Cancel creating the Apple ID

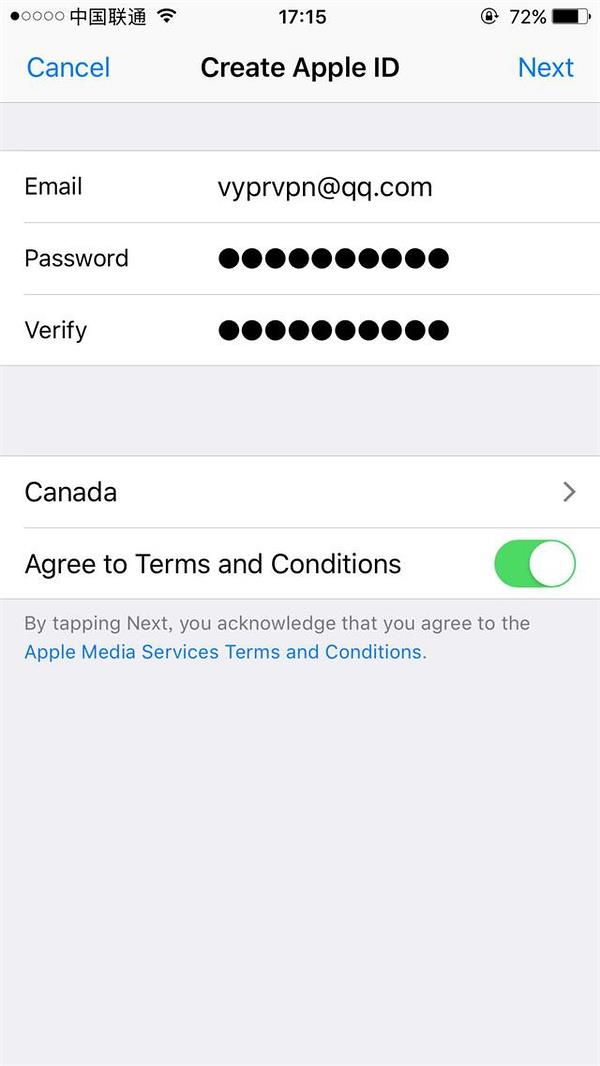coord(68,68)
